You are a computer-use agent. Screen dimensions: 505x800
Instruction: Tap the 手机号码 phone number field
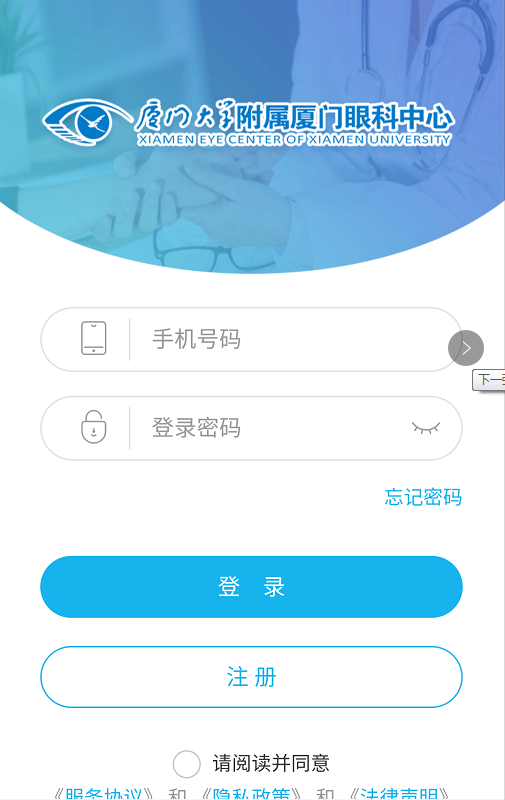[251, 339]
